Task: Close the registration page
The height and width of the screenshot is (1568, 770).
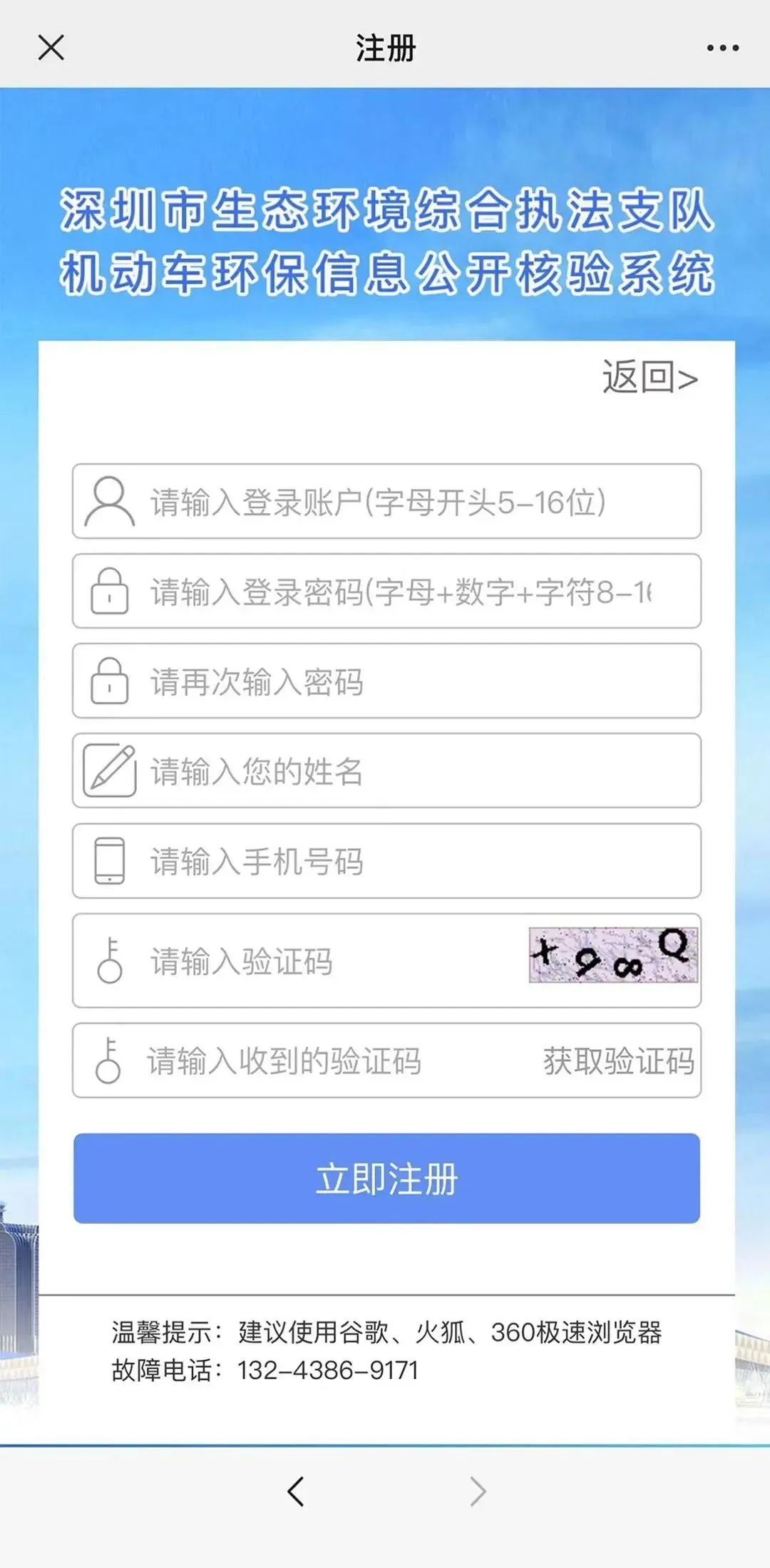Action: tap(51, 48)
